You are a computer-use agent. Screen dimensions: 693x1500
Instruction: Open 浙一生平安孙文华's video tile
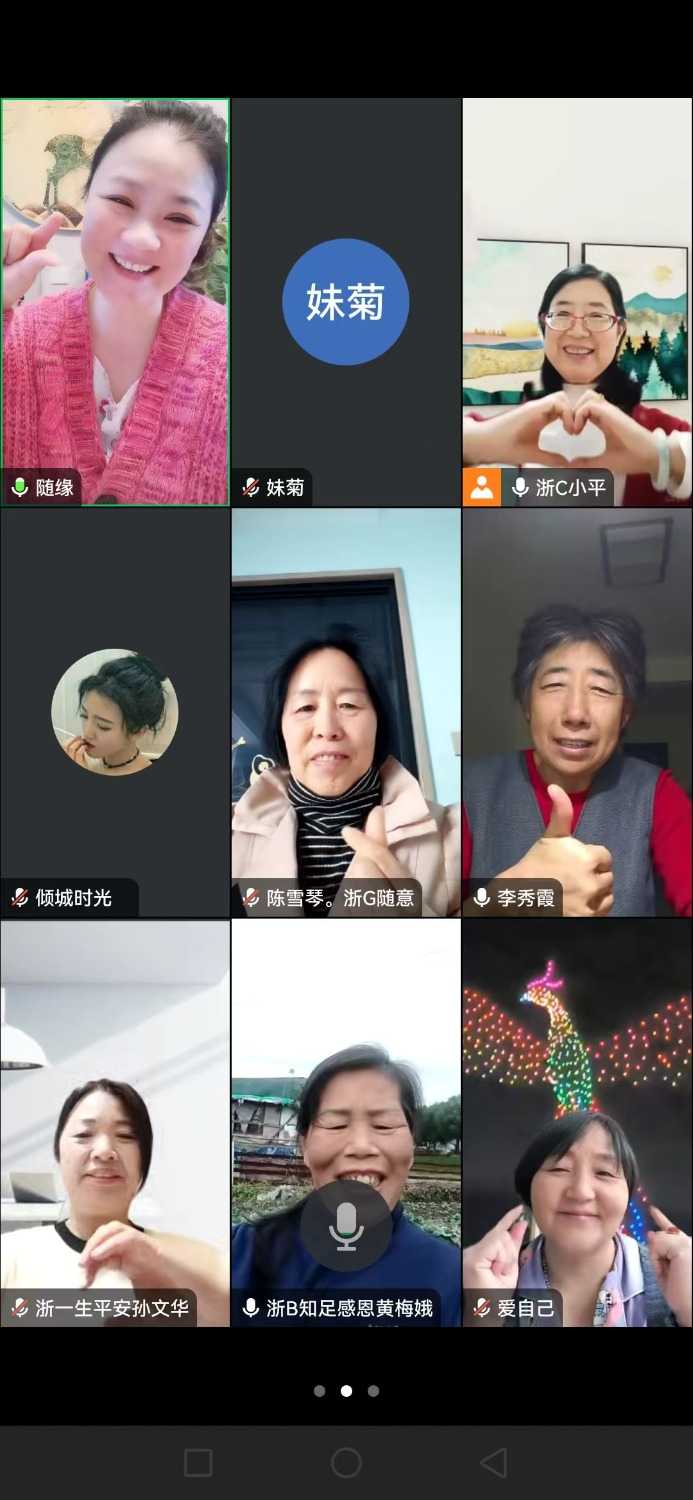(115, 1122)
